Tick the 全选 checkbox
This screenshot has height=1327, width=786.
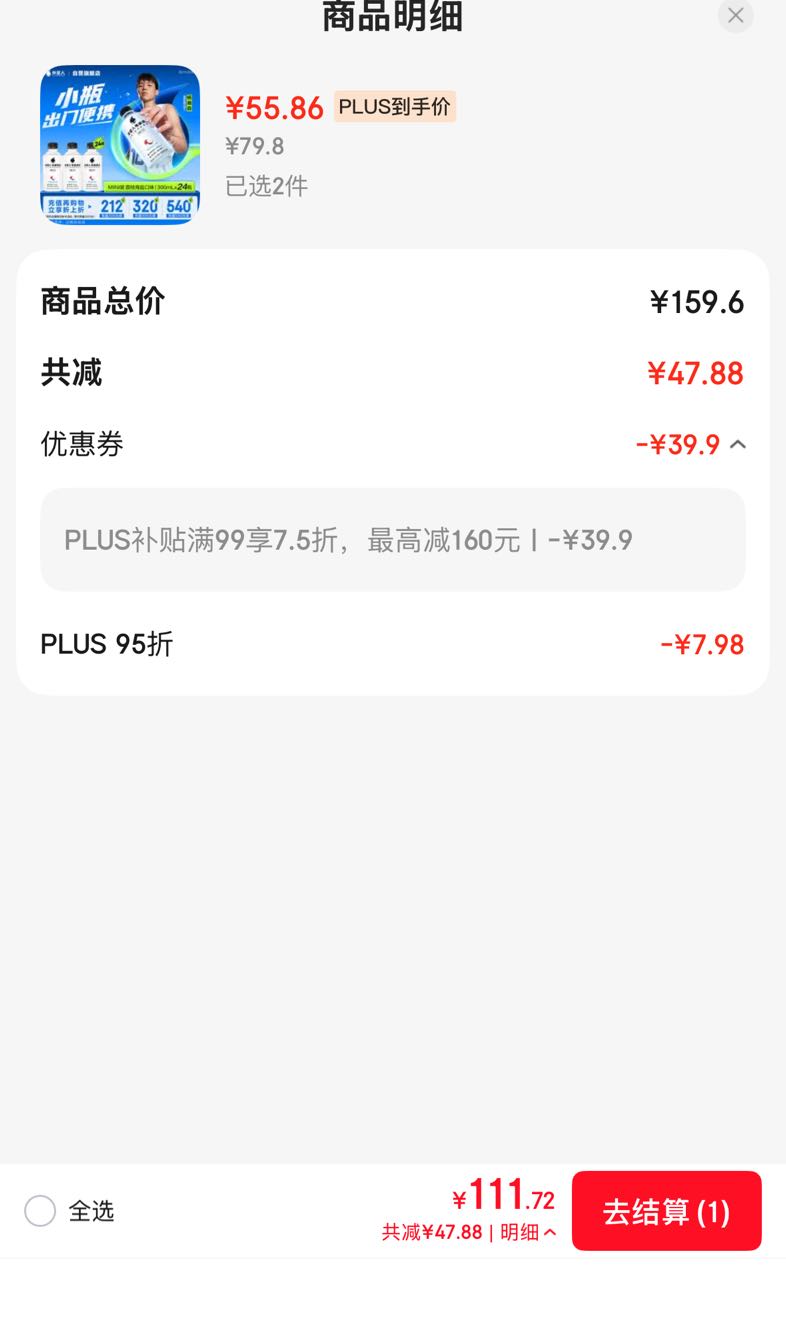coord(40,1211)
